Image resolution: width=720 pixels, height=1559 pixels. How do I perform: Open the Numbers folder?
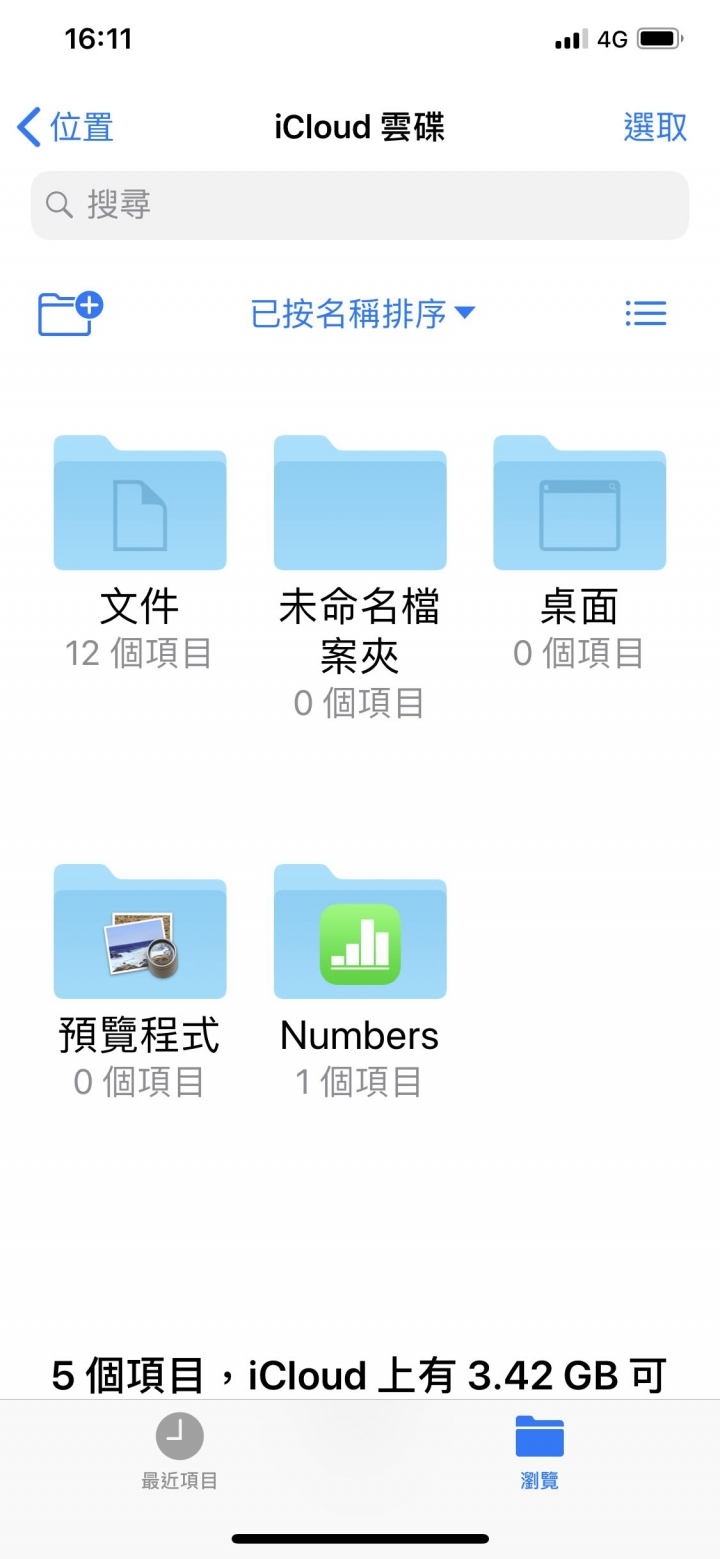pos(360,932)
